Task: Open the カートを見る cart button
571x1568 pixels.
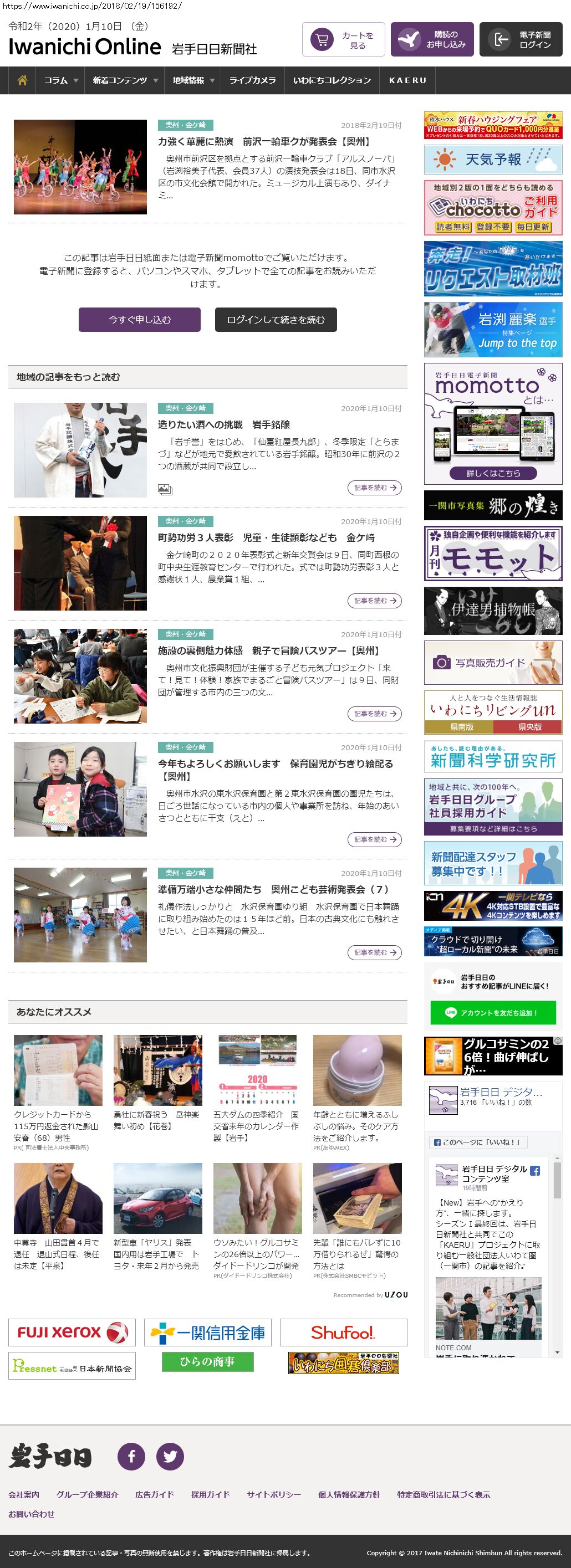Action: (343, 40)
